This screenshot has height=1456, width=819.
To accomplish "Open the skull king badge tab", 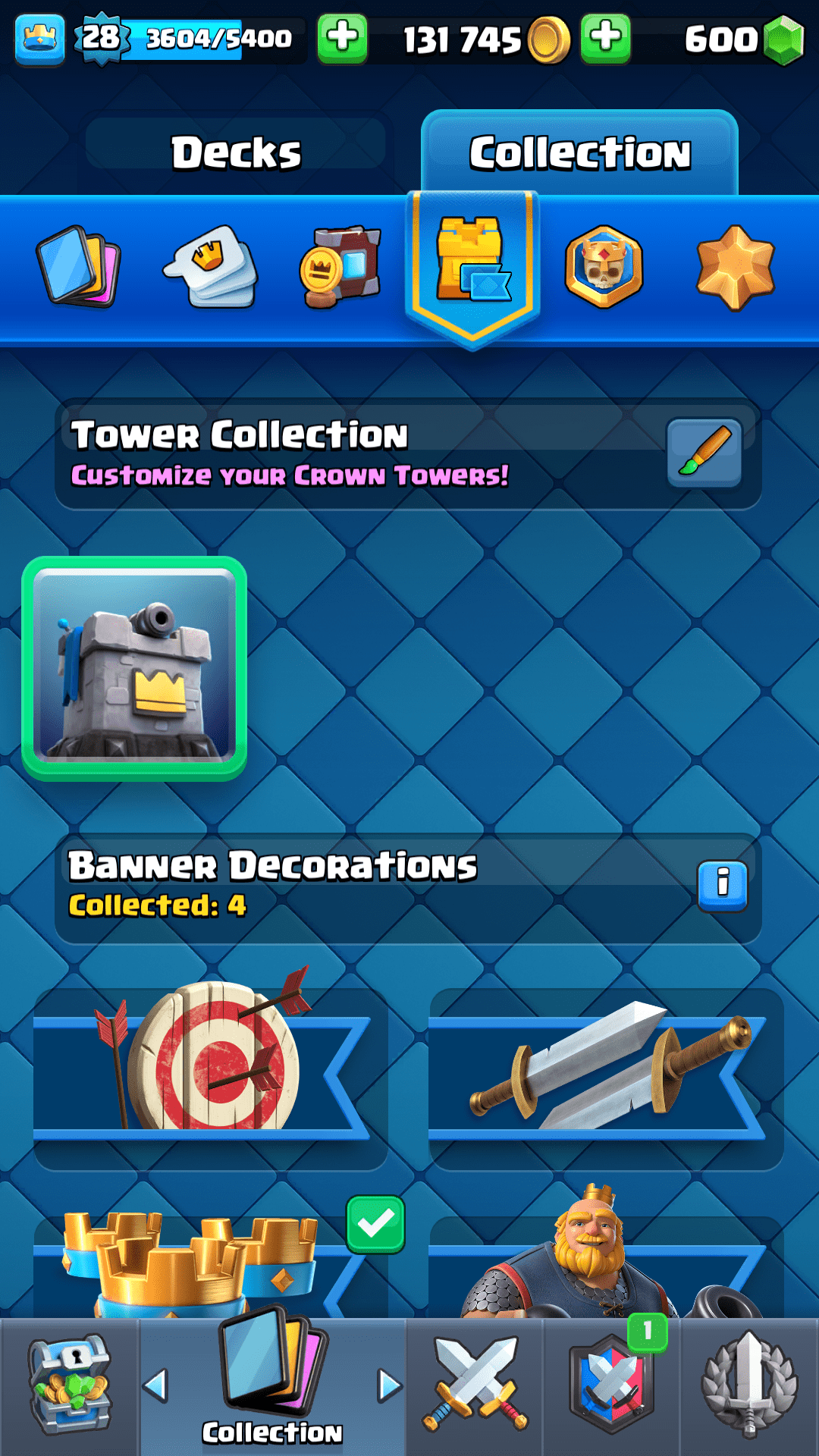I will coord(604,265).
